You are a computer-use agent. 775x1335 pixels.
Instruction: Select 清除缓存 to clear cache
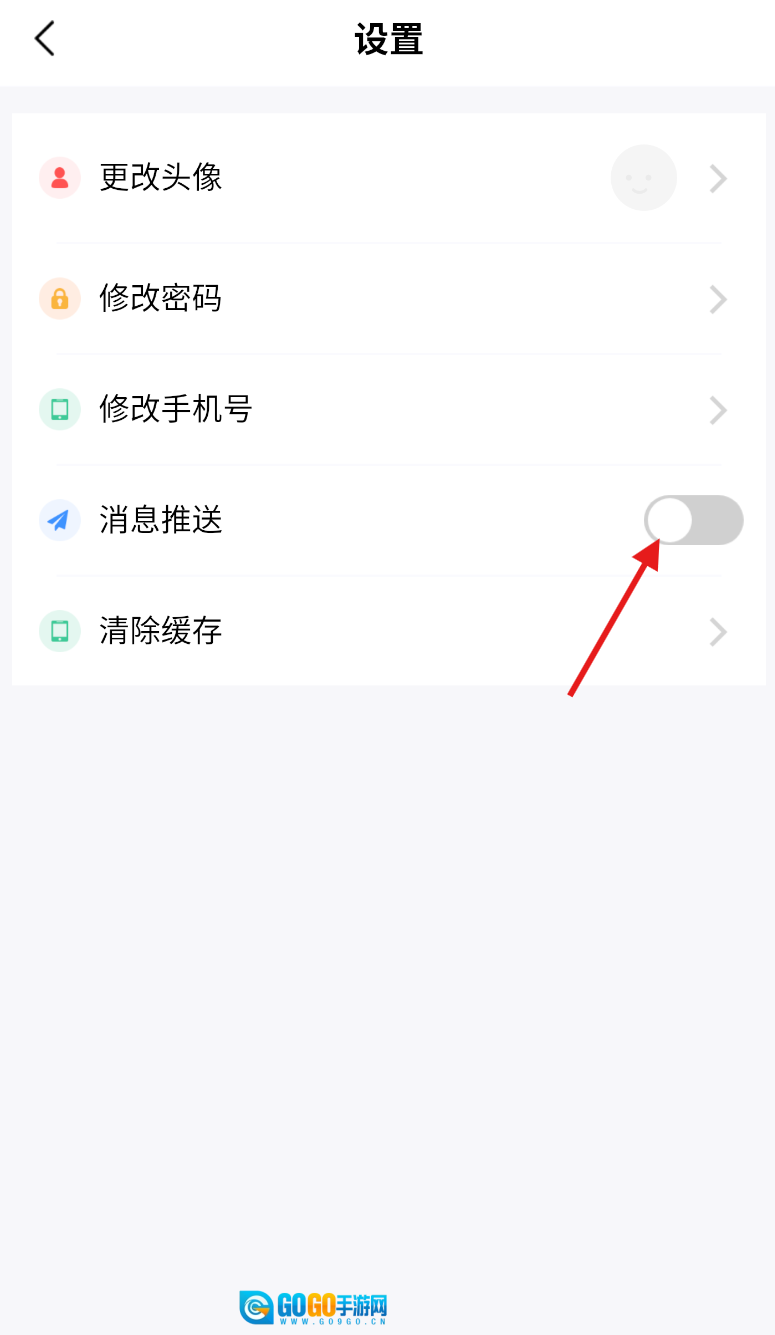click(388, 631)
